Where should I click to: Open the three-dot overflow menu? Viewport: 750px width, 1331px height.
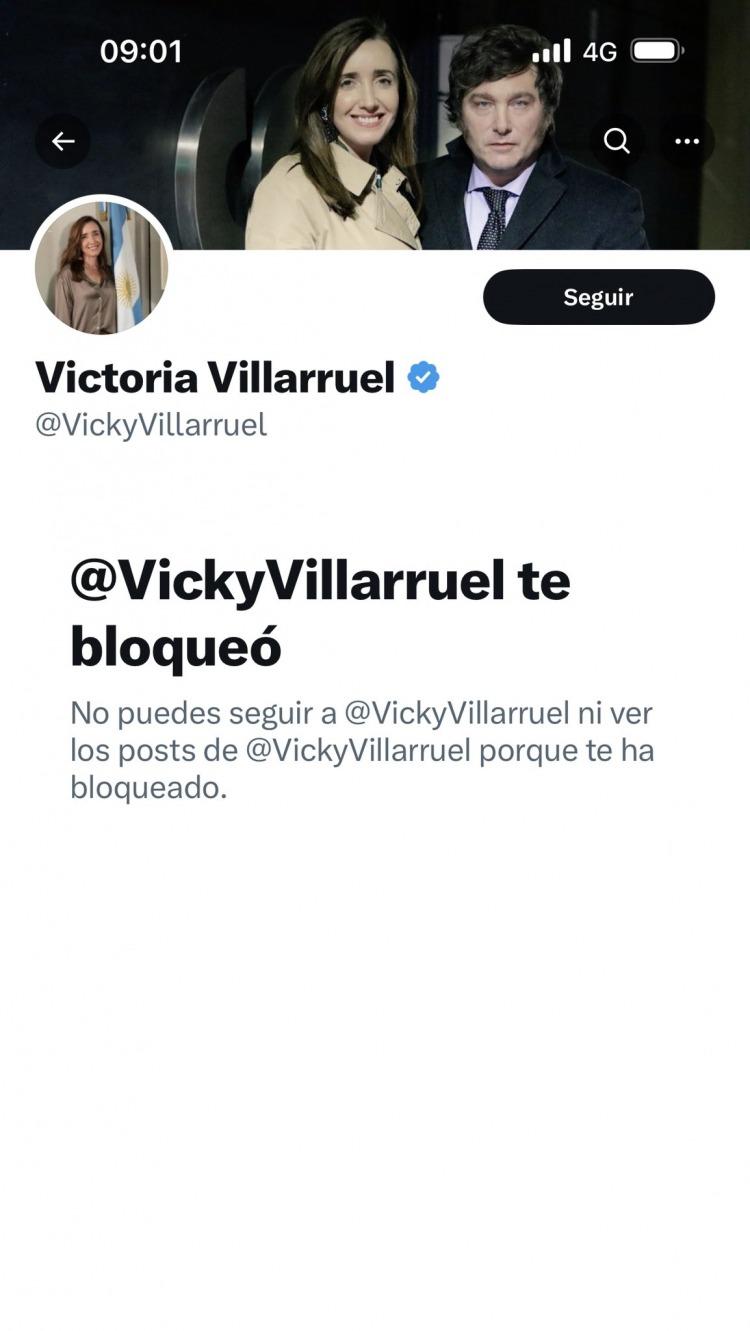[687, 141]
